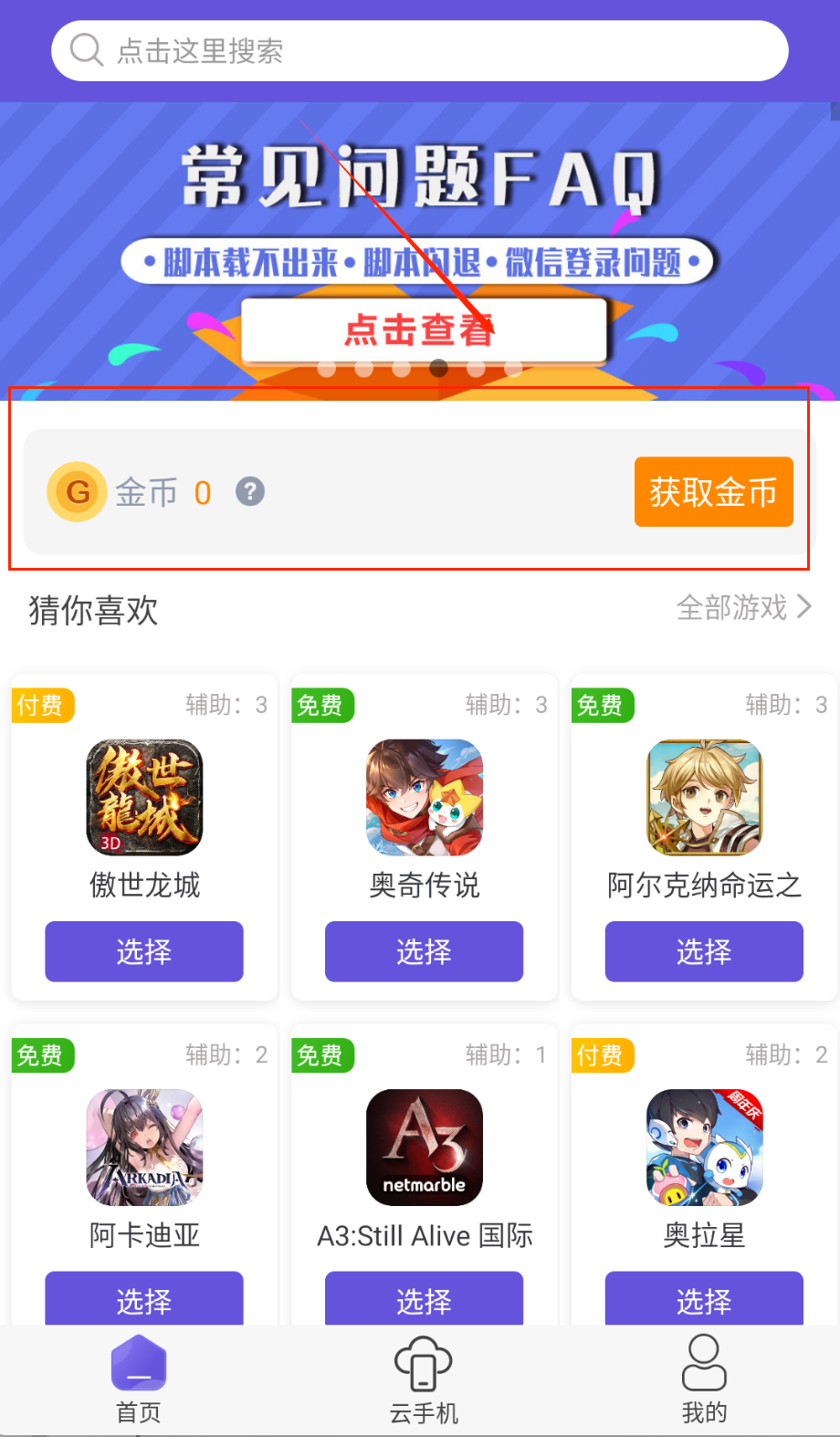This screenshot has height=1437, width=840.
Task: View 全部游戏 list
Action: [743, 607]
